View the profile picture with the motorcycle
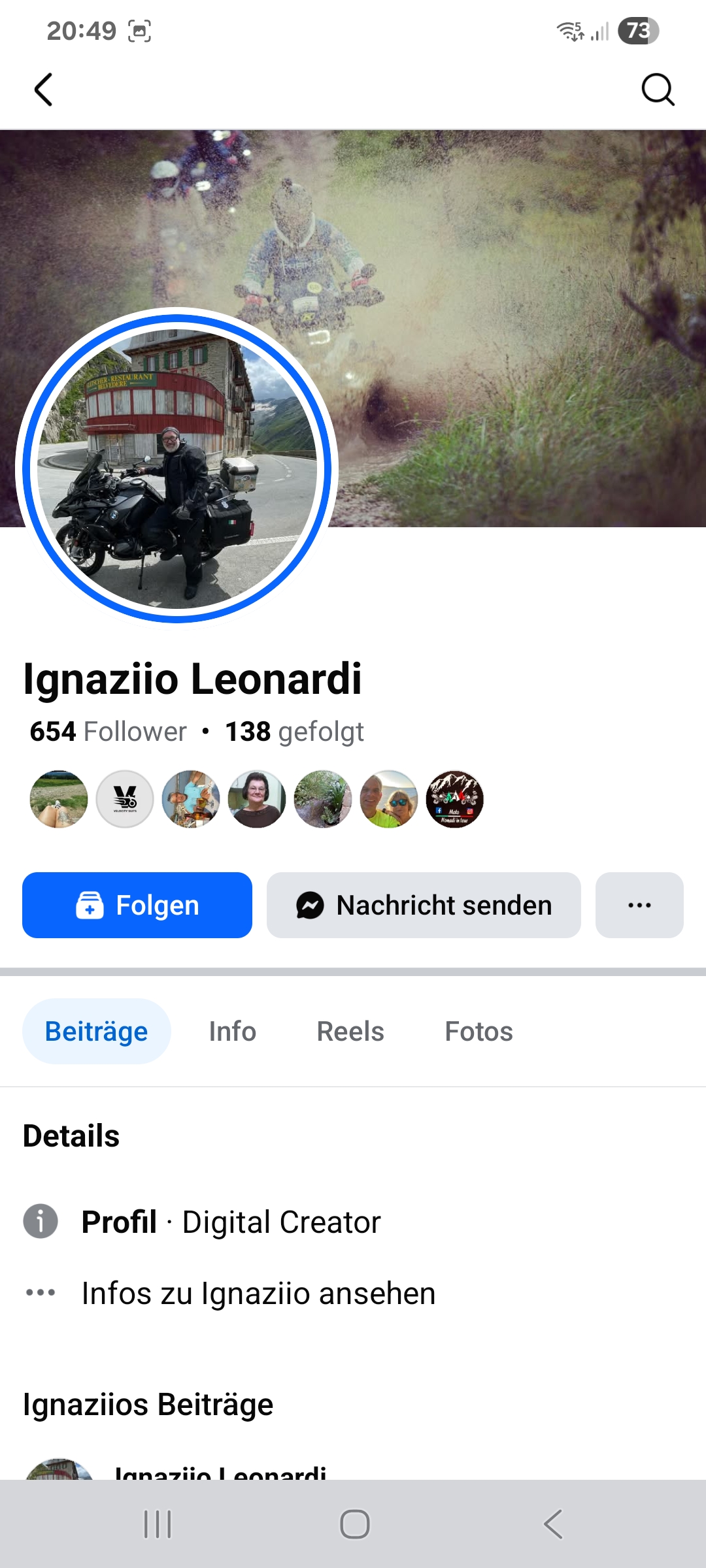The width and height of the screenshot is (706, 1568). click(x=176, y=467)
